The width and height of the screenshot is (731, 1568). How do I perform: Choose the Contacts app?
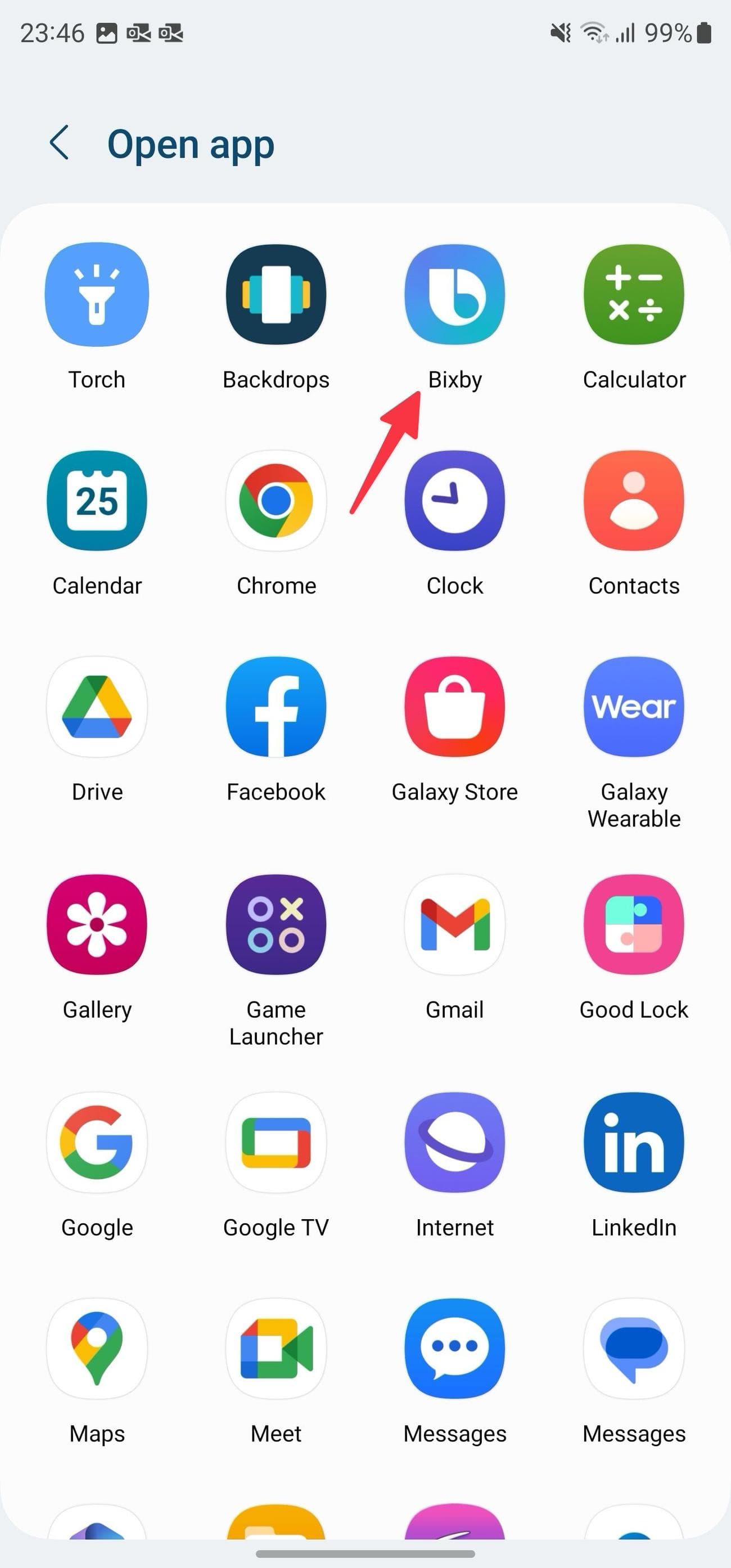point(634,501)
